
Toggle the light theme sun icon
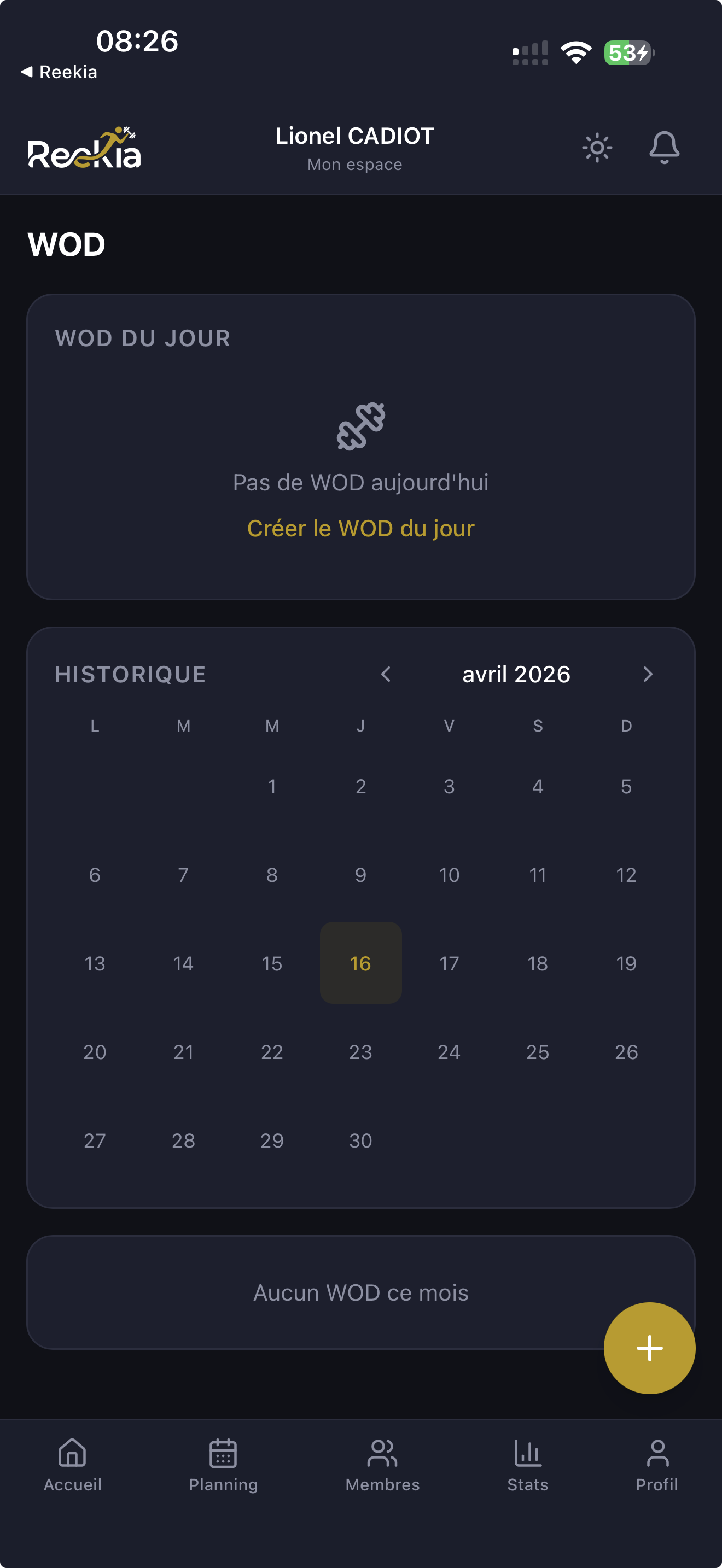click(597, 147)
